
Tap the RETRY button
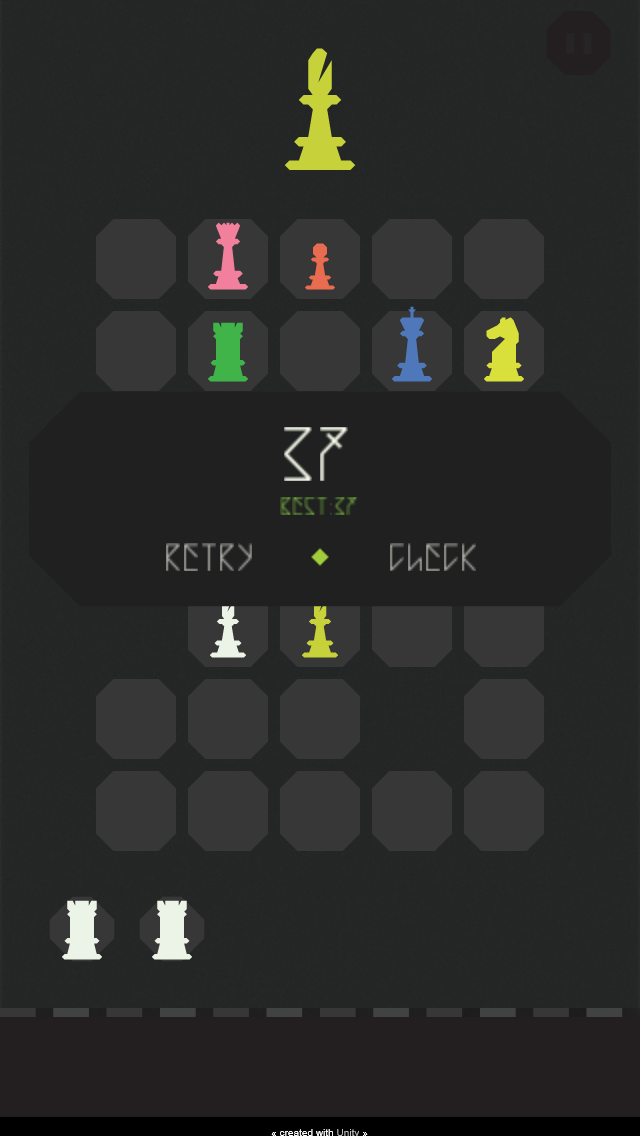click(209, 557)
